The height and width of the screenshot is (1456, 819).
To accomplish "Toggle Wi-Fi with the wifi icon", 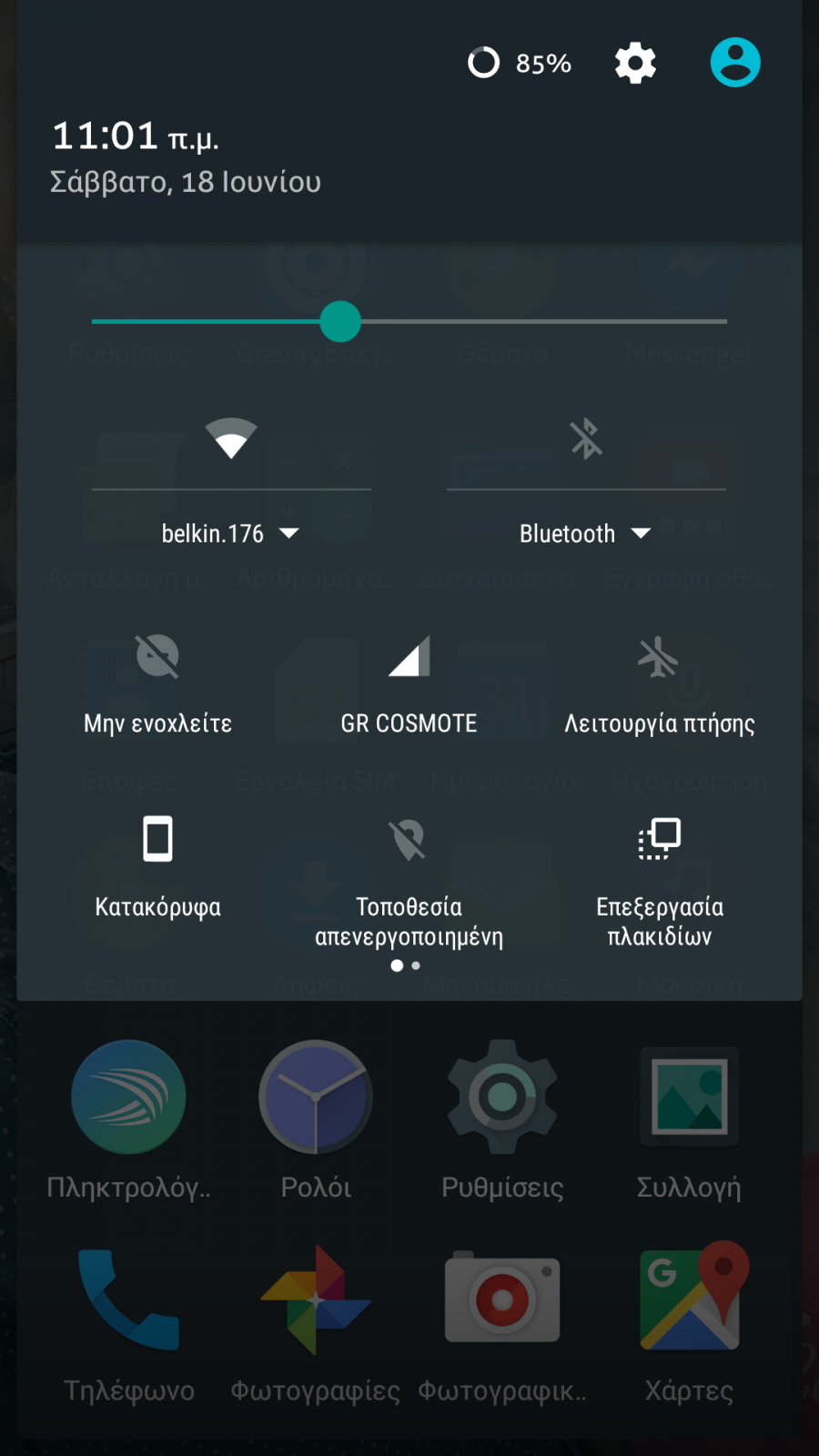I will [231, 438].
